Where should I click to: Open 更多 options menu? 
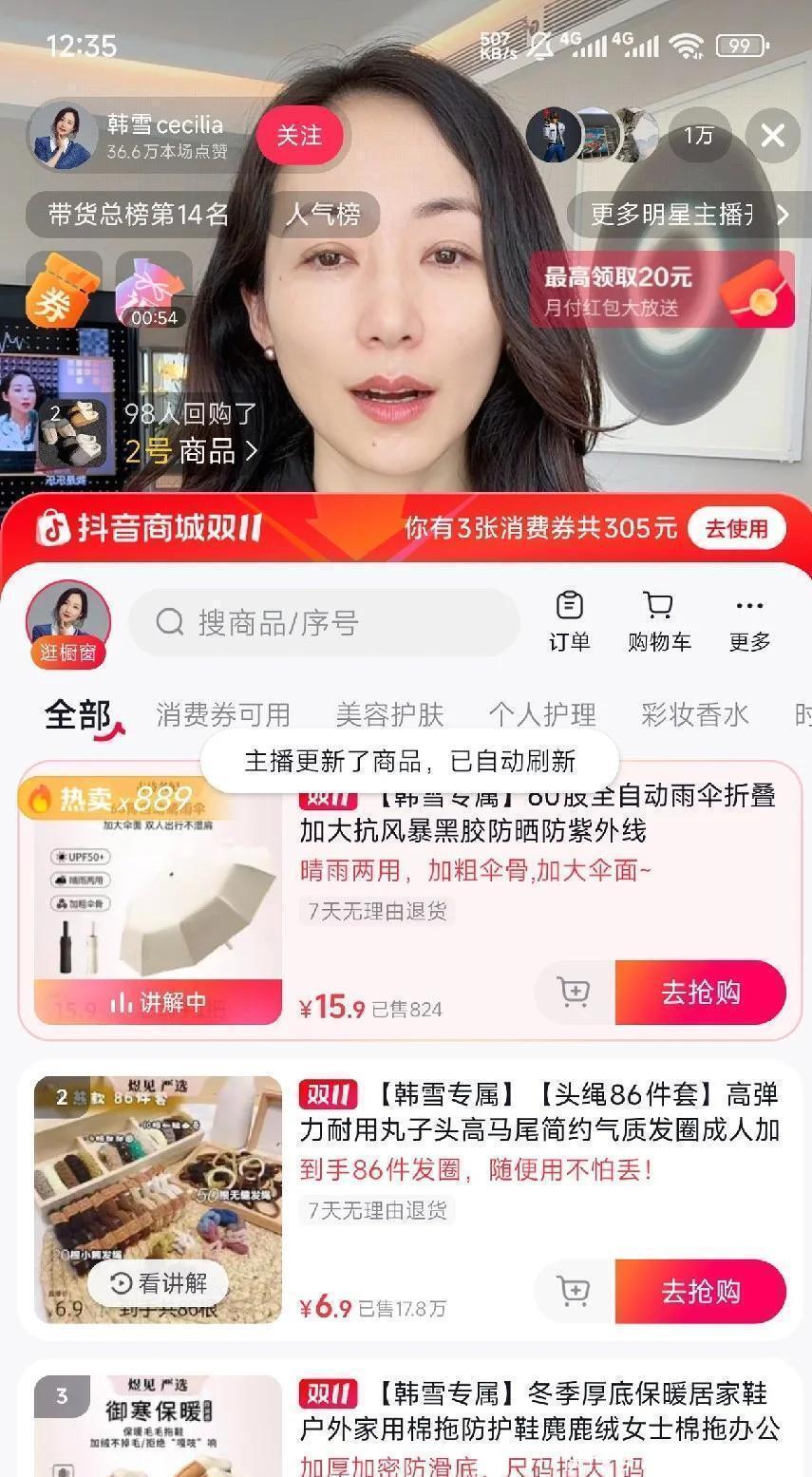(x=749, y=621)
